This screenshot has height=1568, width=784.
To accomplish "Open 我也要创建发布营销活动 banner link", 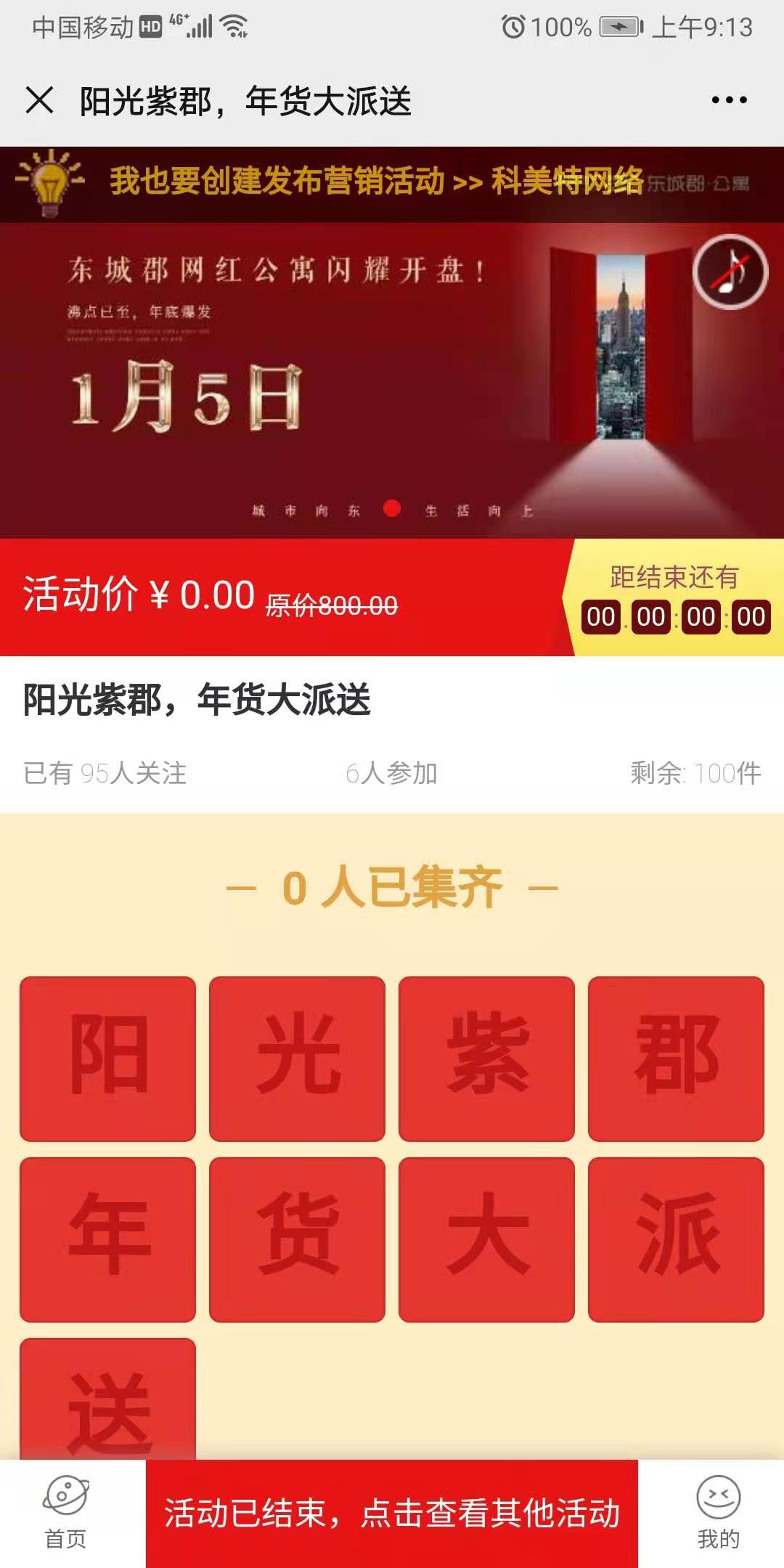I will [376, 181].
